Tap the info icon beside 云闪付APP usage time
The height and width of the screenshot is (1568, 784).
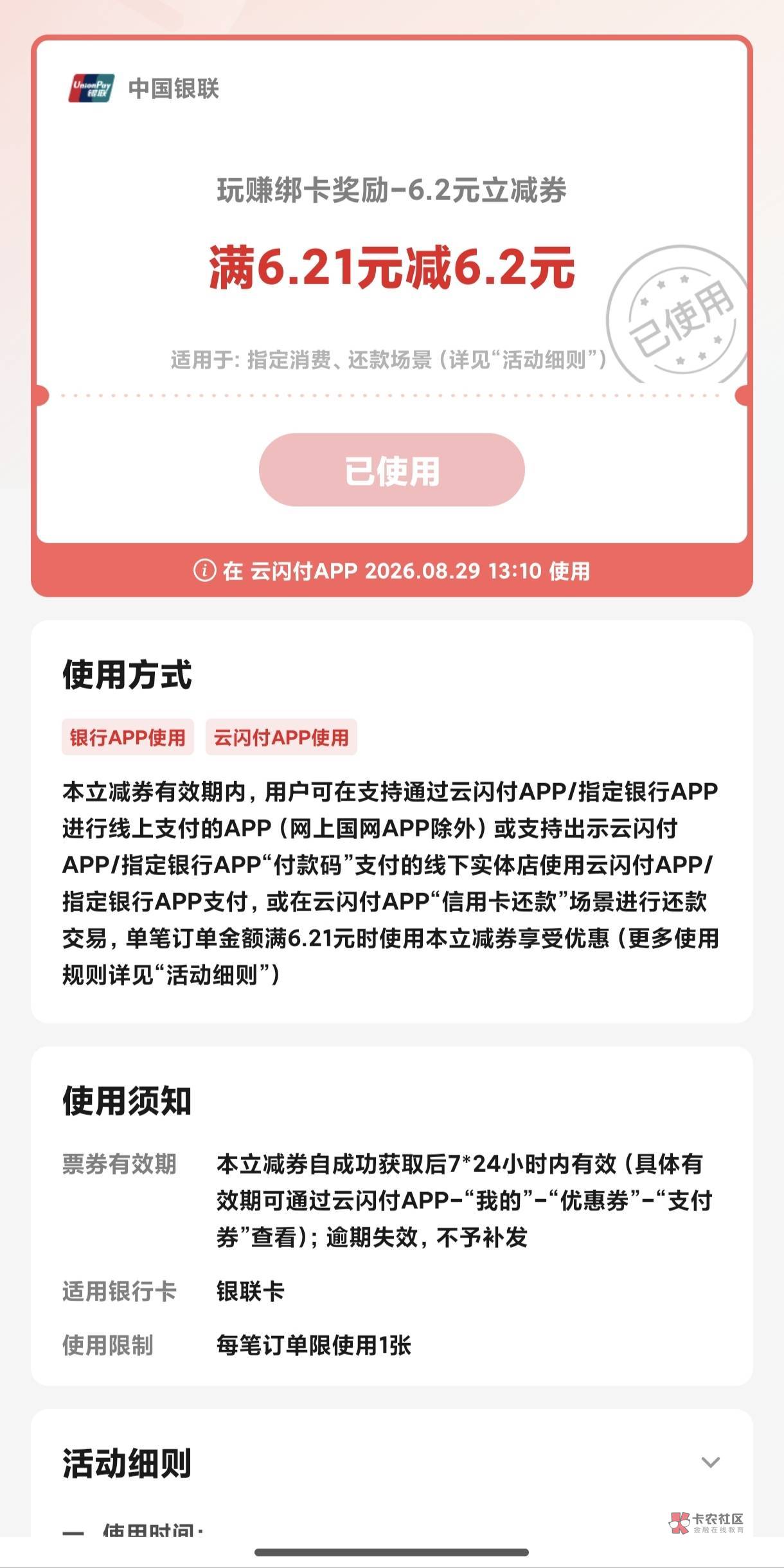tap(204, 570)
